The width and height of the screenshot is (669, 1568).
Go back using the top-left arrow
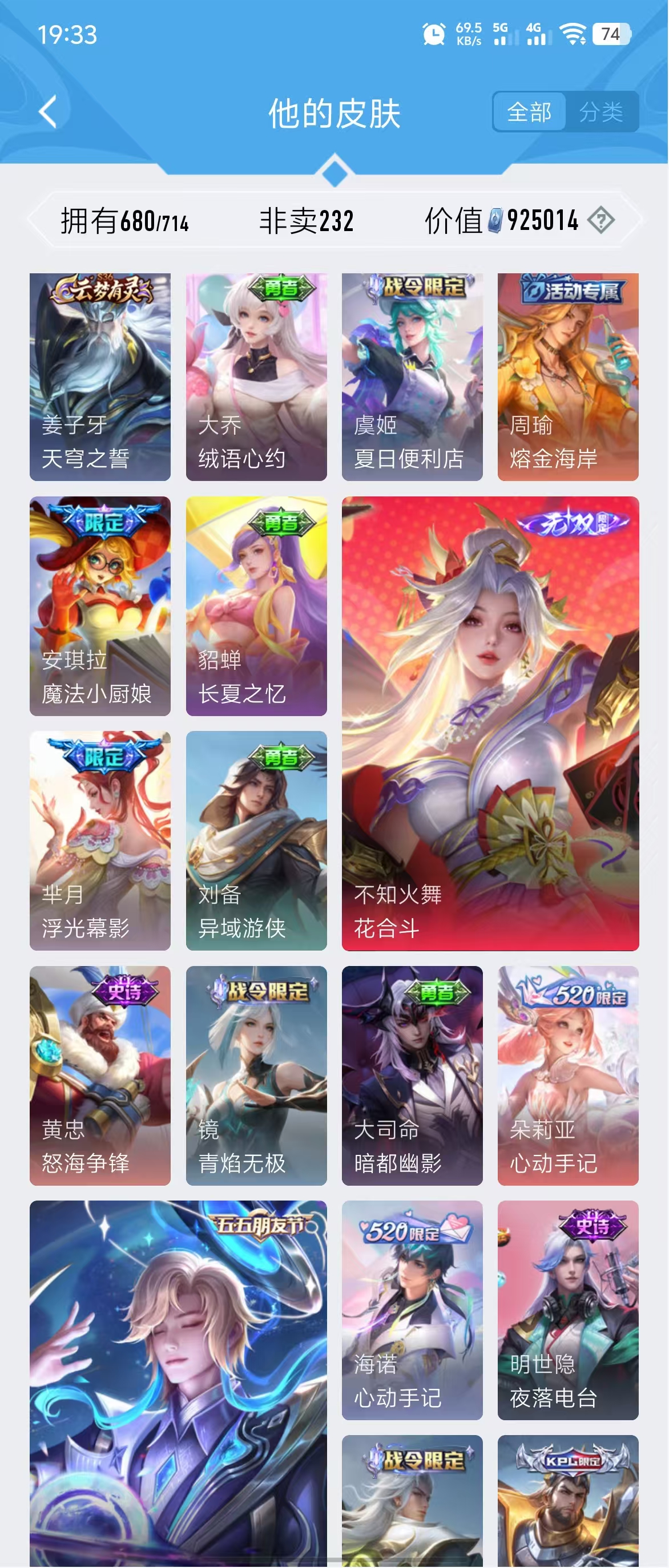point(47,112)
